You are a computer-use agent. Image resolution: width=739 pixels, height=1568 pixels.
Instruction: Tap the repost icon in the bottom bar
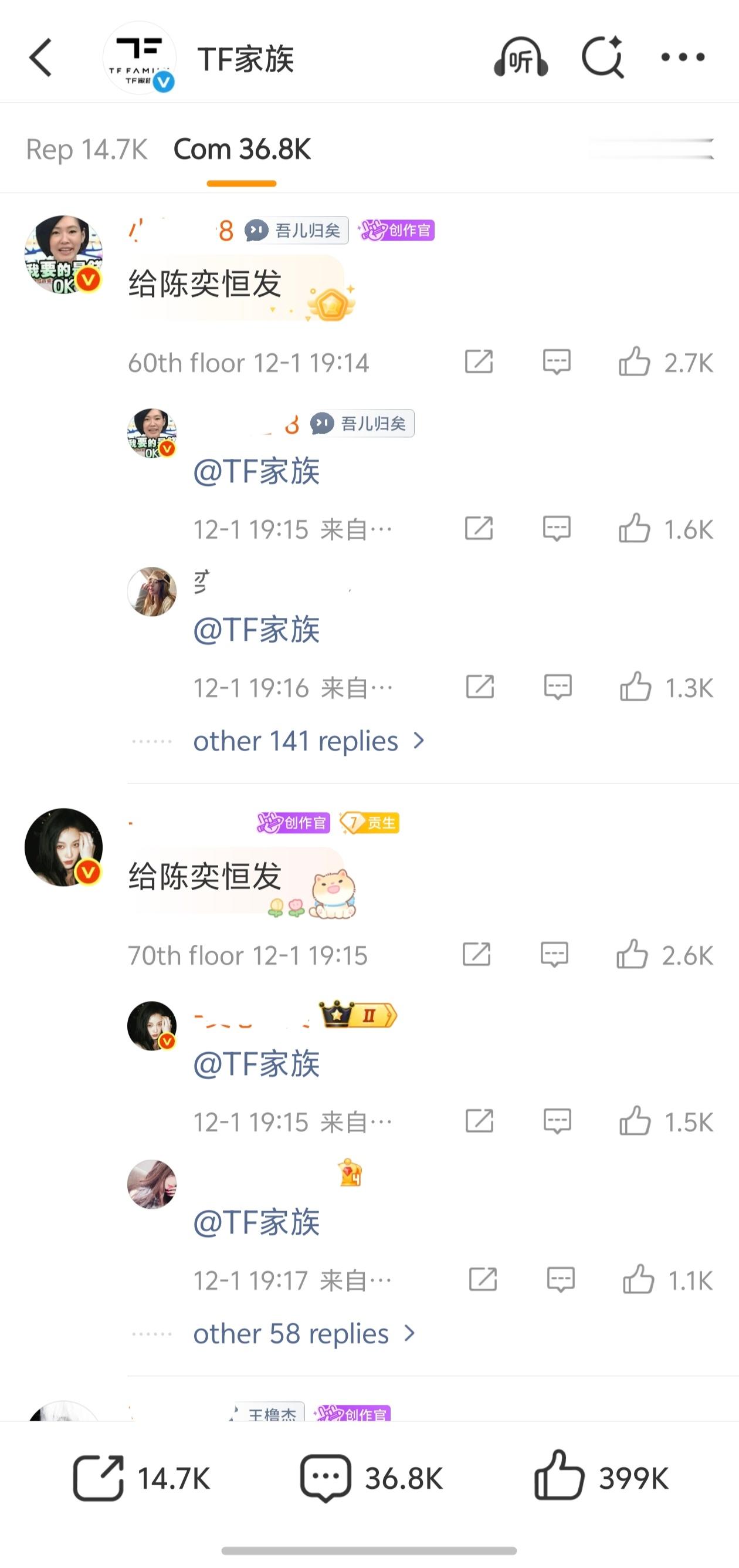point(97,1476)
